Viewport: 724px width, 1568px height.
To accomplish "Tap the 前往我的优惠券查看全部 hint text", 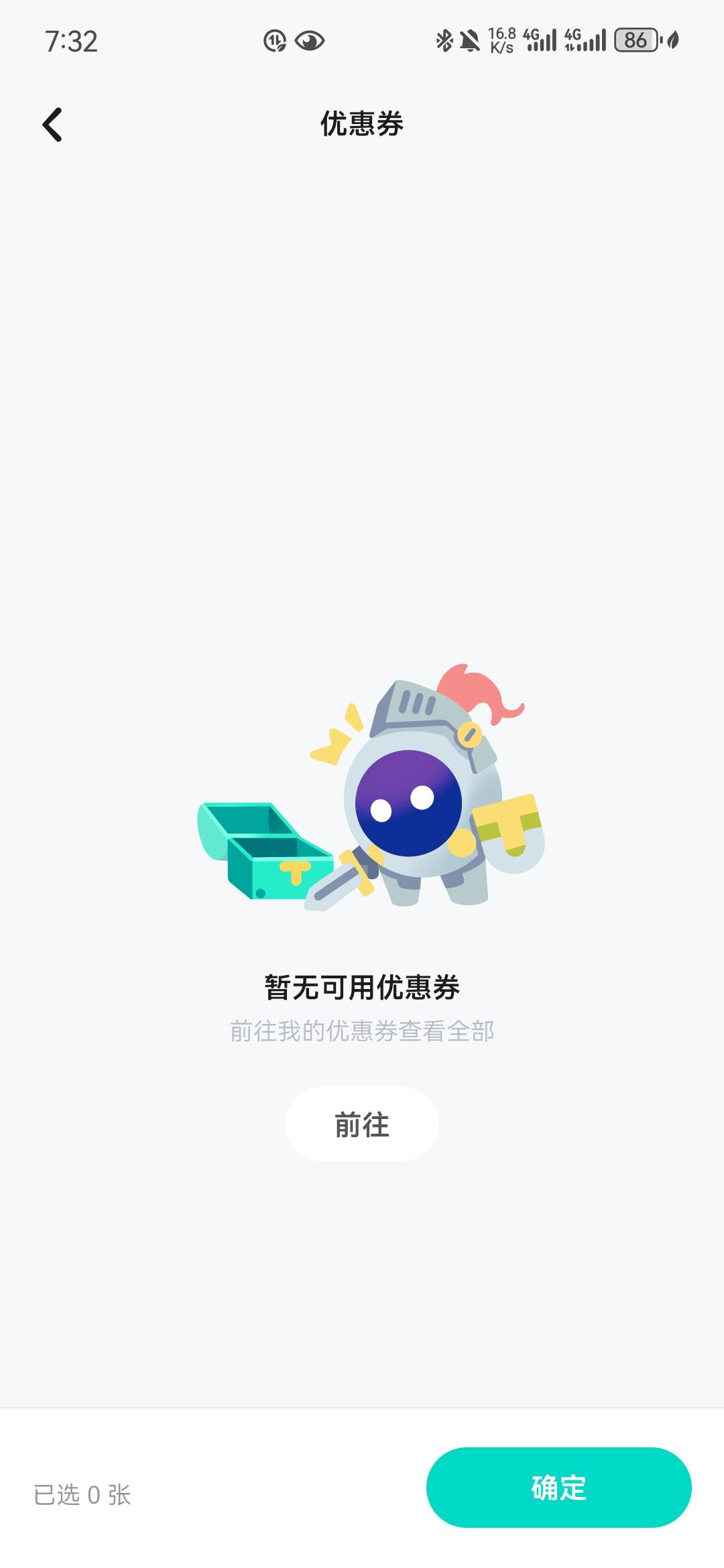I will (362, 1033).
